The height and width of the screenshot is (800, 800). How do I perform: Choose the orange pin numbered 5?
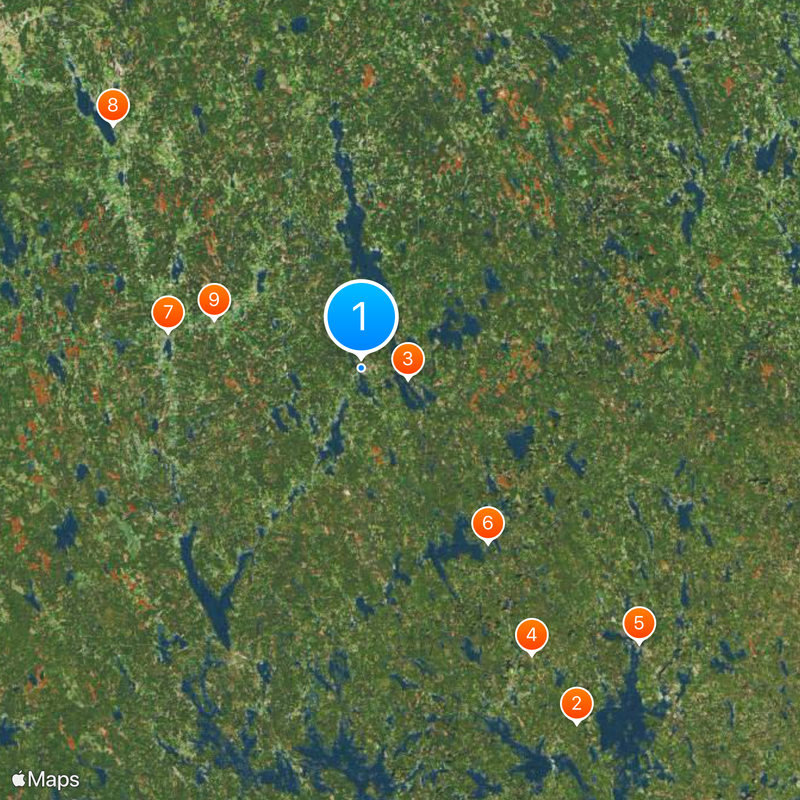639,623
